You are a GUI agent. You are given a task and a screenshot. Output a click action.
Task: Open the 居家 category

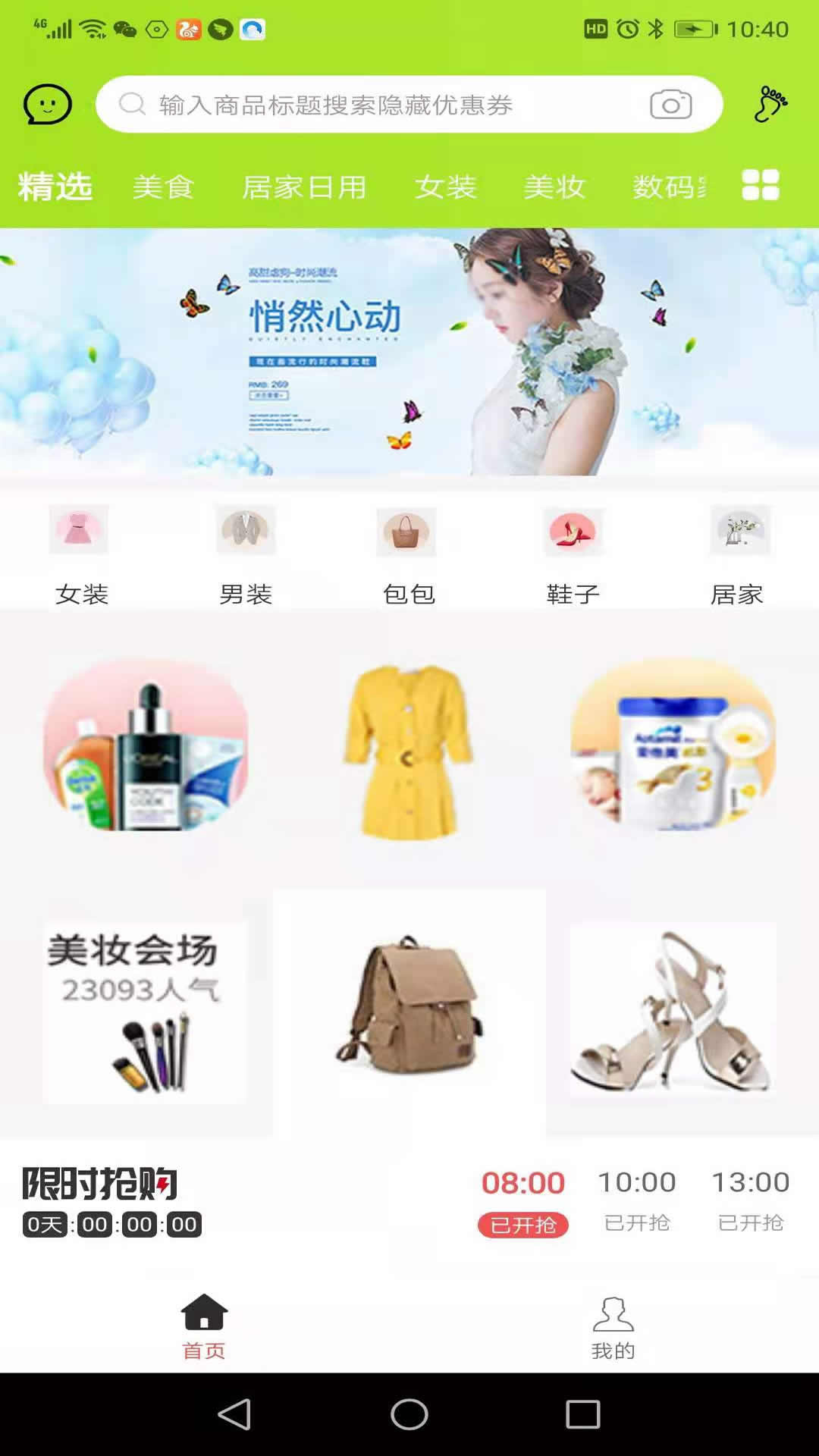click(x=737, y=554)
